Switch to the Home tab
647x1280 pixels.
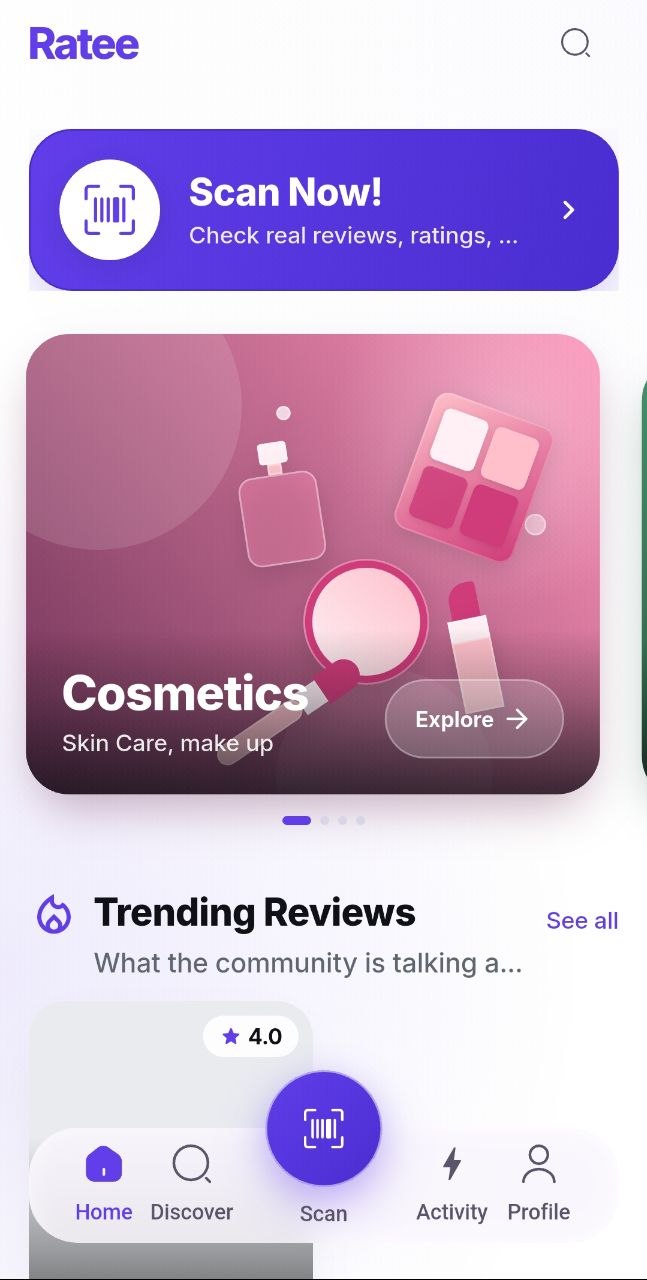[x=104, y=1185]
